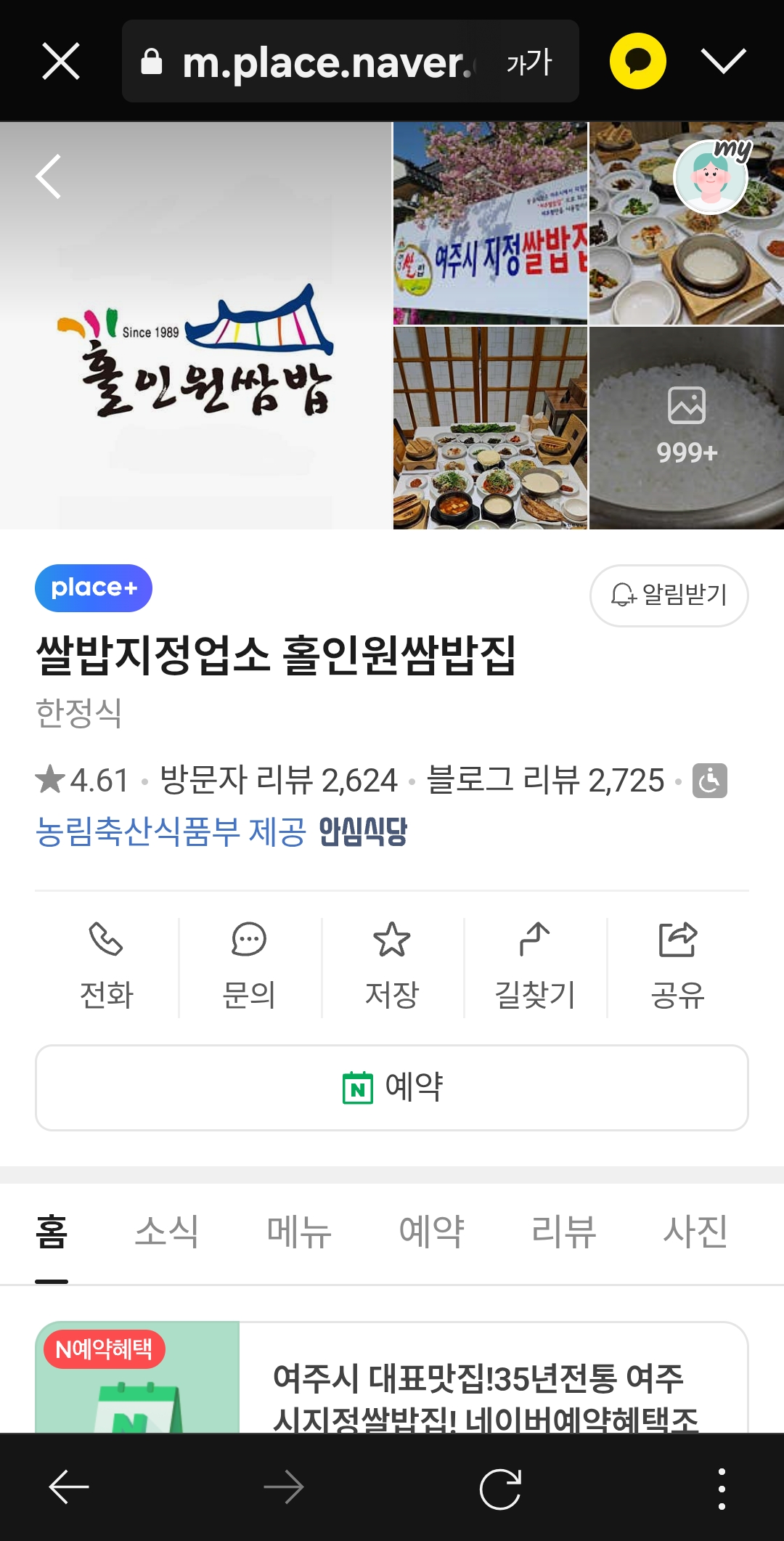Screen dimensions: 784x1541
Task: Send an inquiry with 문의
Action: click(x=249, y=967)
